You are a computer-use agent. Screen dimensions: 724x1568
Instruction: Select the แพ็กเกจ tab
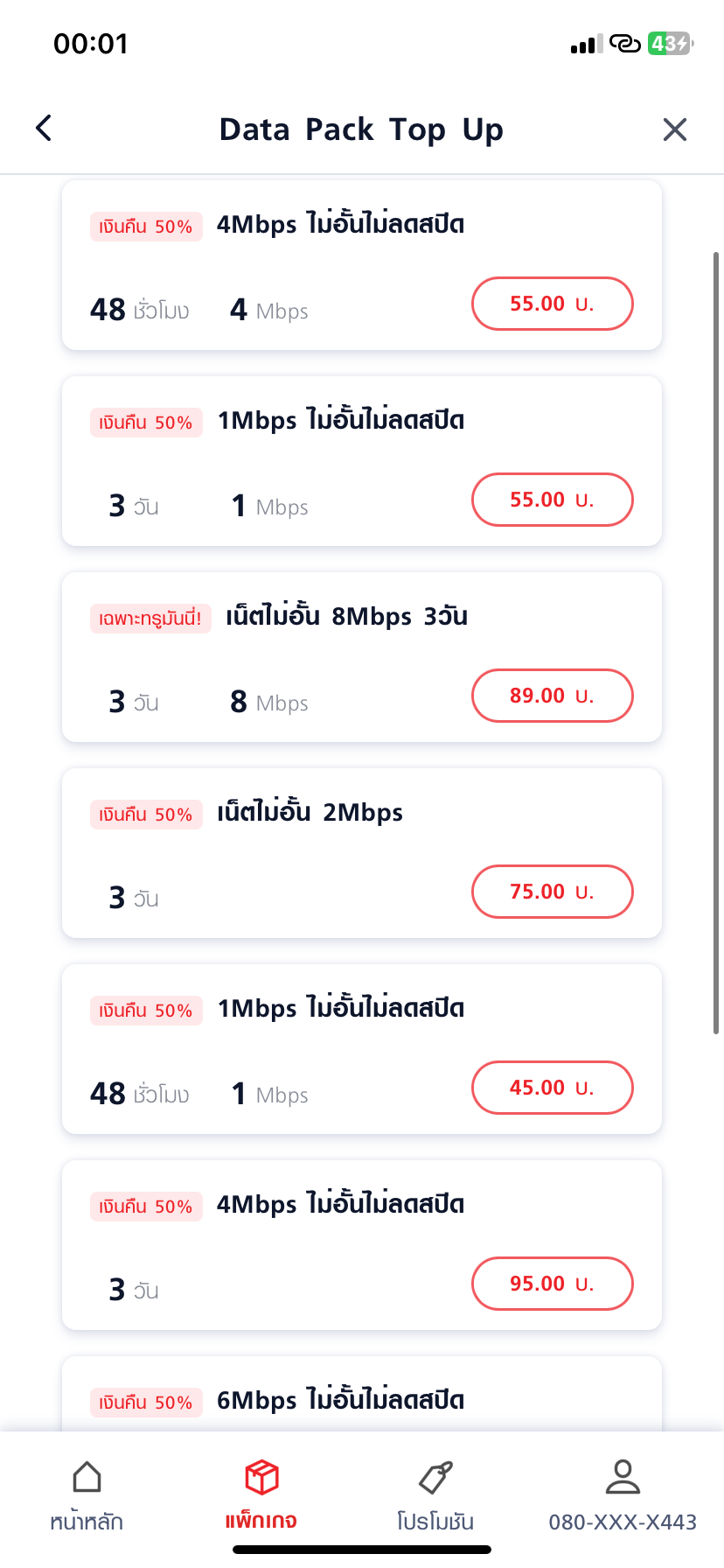click(x=261, y=1495)
